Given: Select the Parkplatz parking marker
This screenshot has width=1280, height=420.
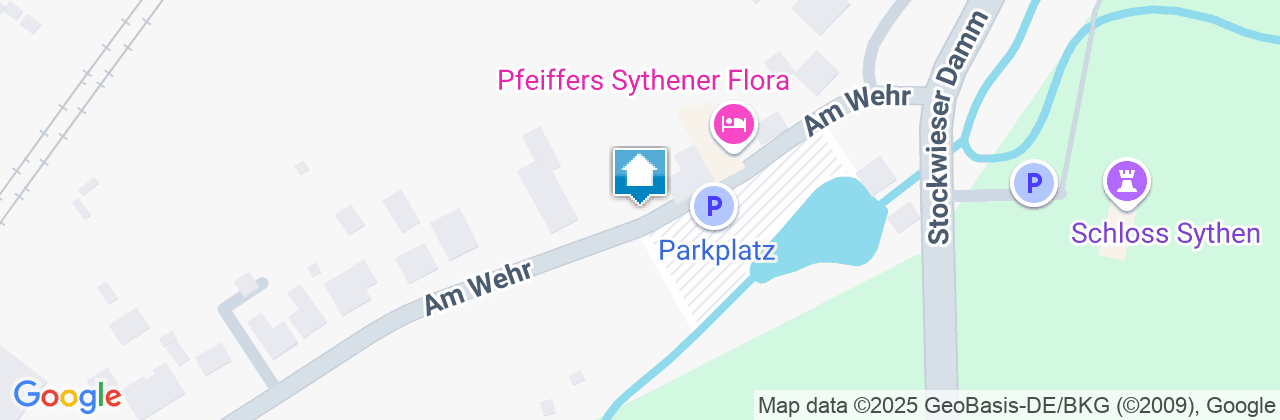Looking at the screenshot, I should coord(714,207).
